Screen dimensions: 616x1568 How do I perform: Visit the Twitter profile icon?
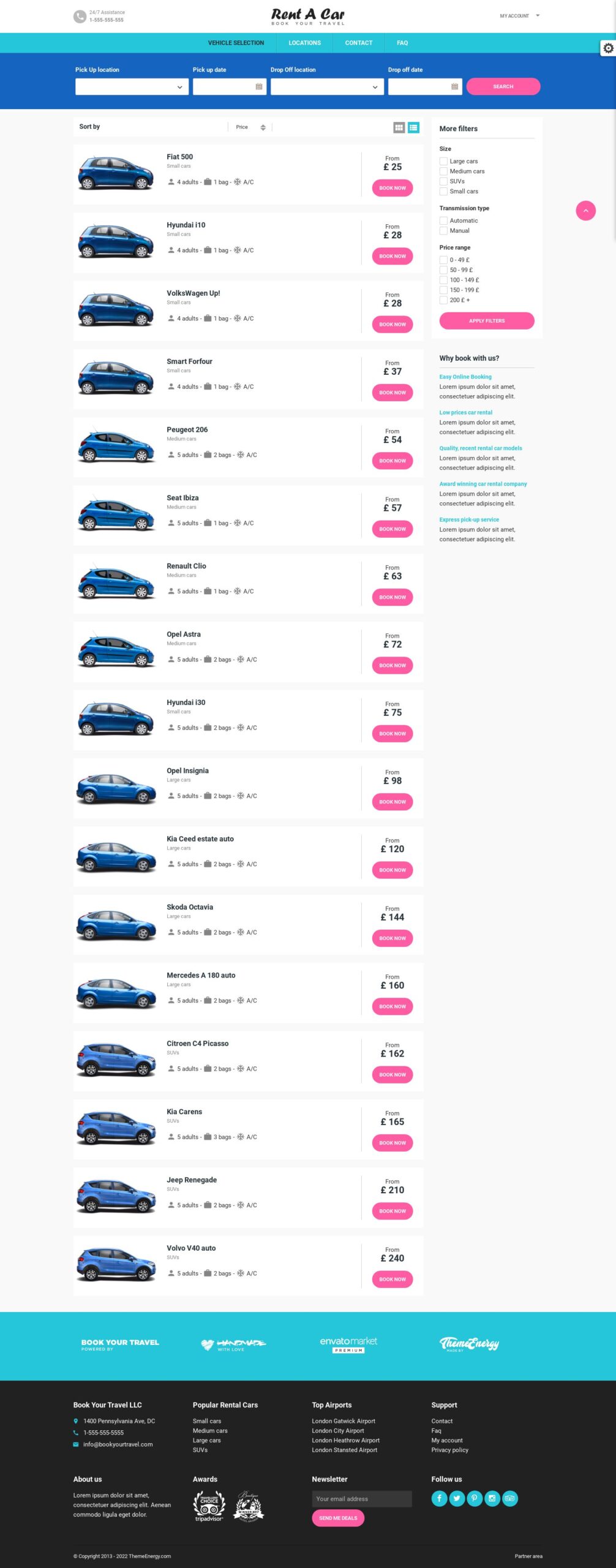[x=457, y=1499]
